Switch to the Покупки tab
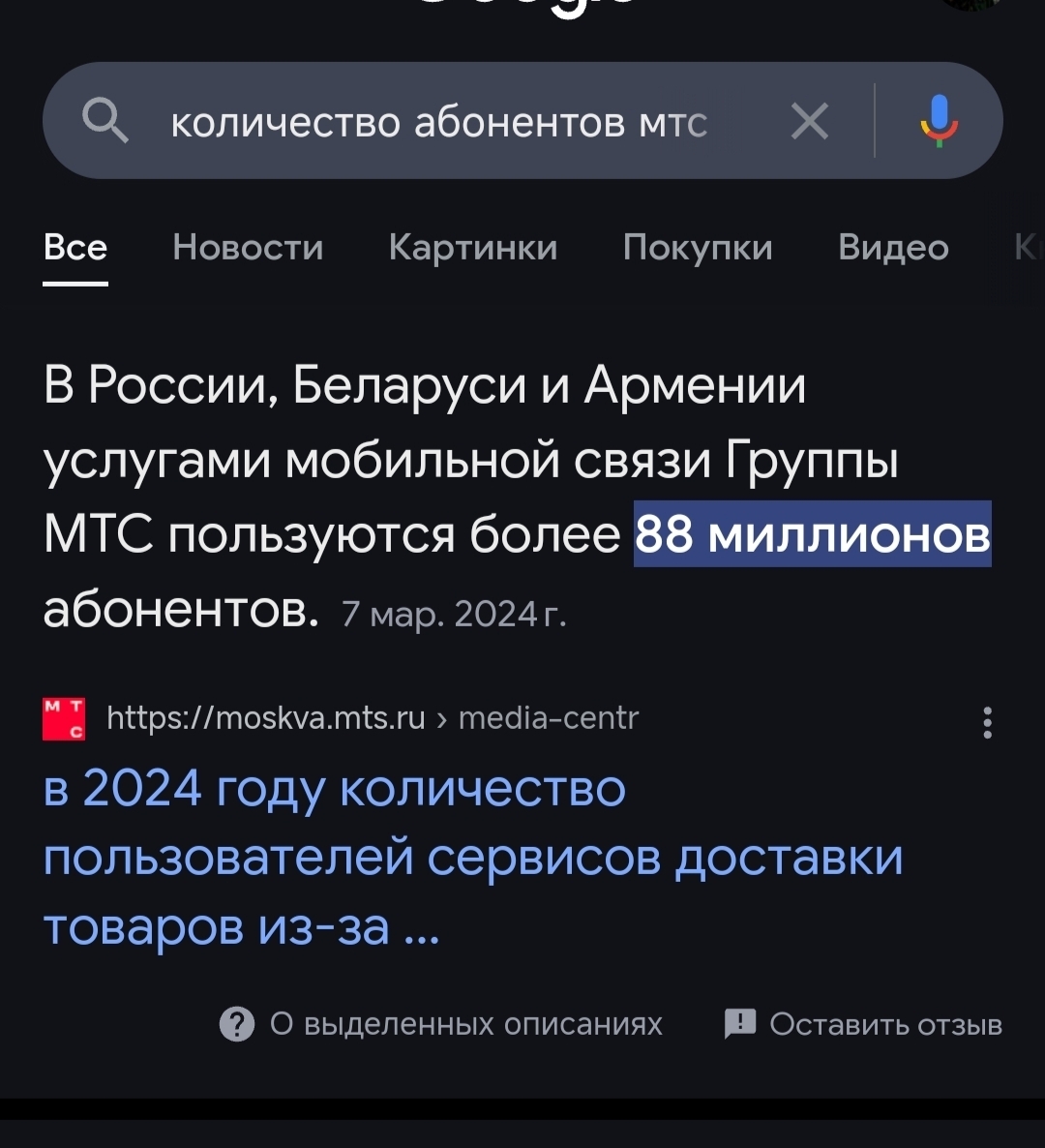Screen dimensions: 1045x1148 tap(698, 248)
